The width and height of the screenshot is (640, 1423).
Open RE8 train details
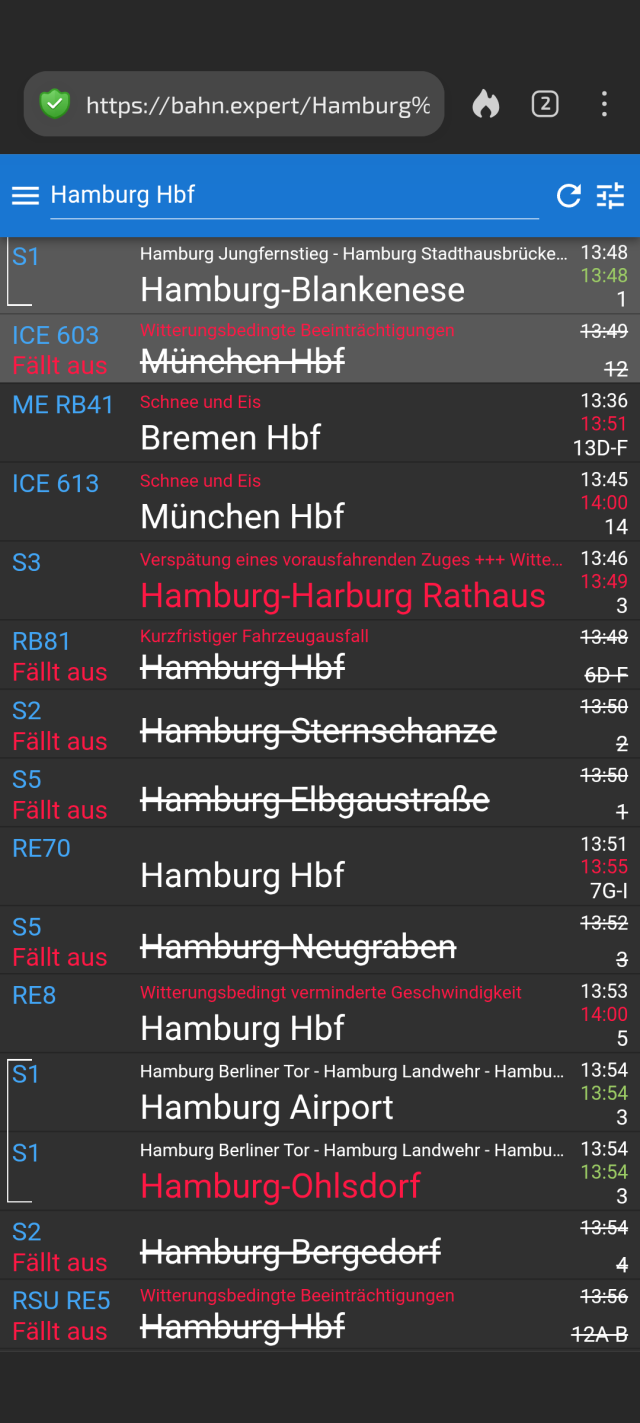[x=320, y=1014]
